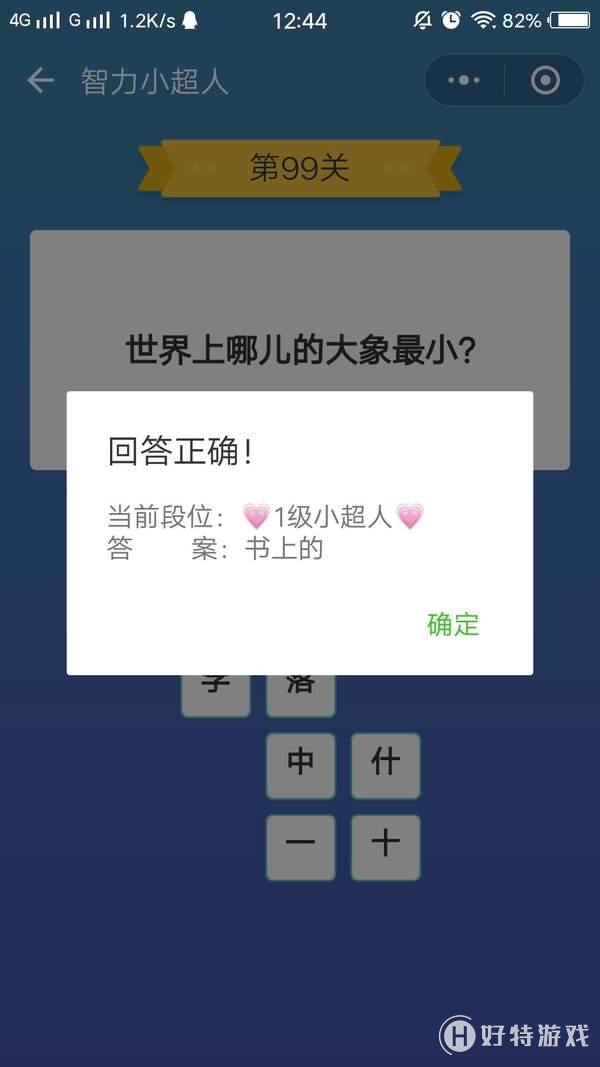This screenshot has width=600, height=1067.
Task: Select the character tile 什
Action: tap(385, 765)
